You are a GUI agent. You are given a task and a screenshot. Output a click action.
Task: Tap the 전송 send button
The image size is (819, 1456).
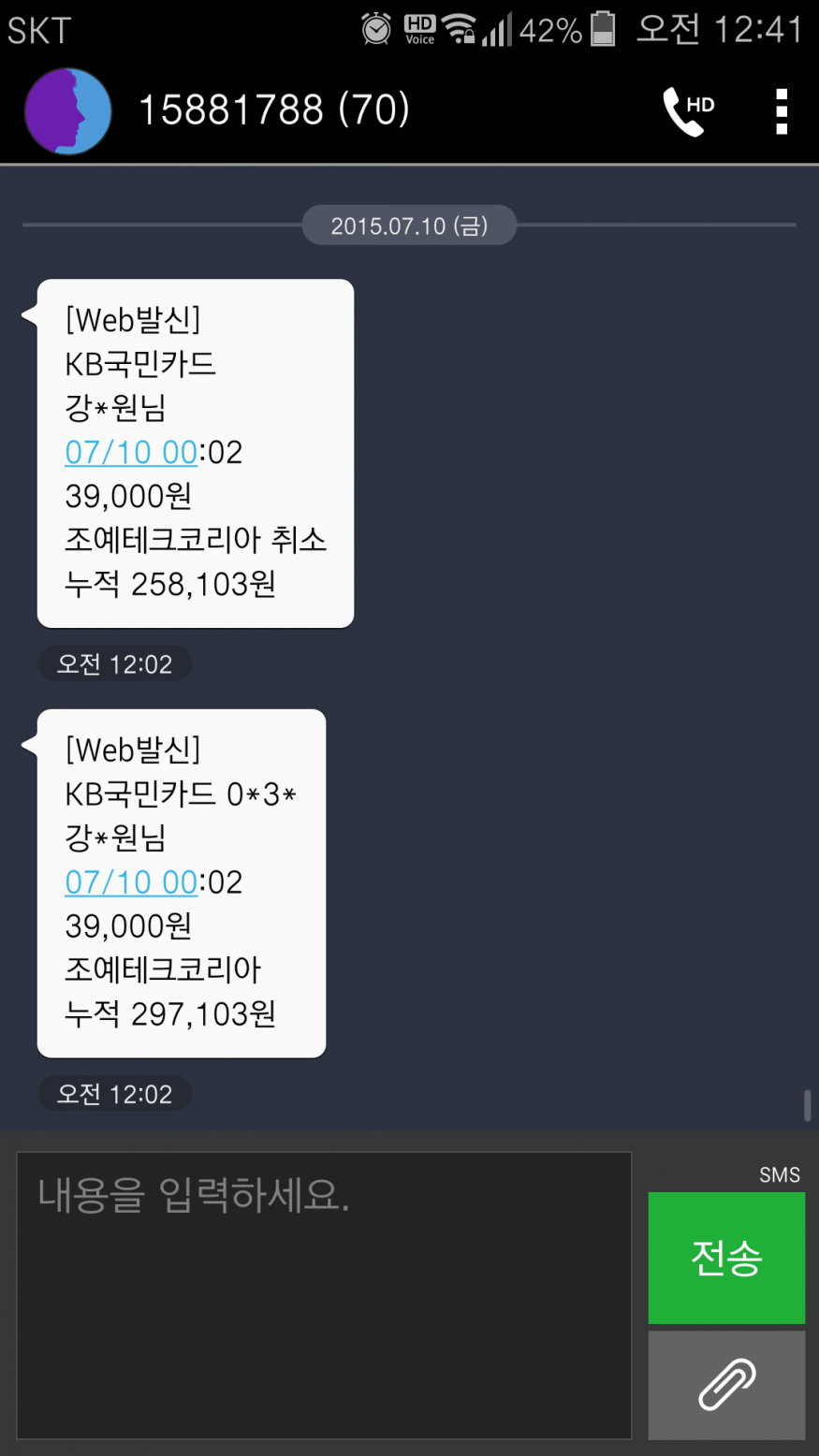(x=726, y=1257)
